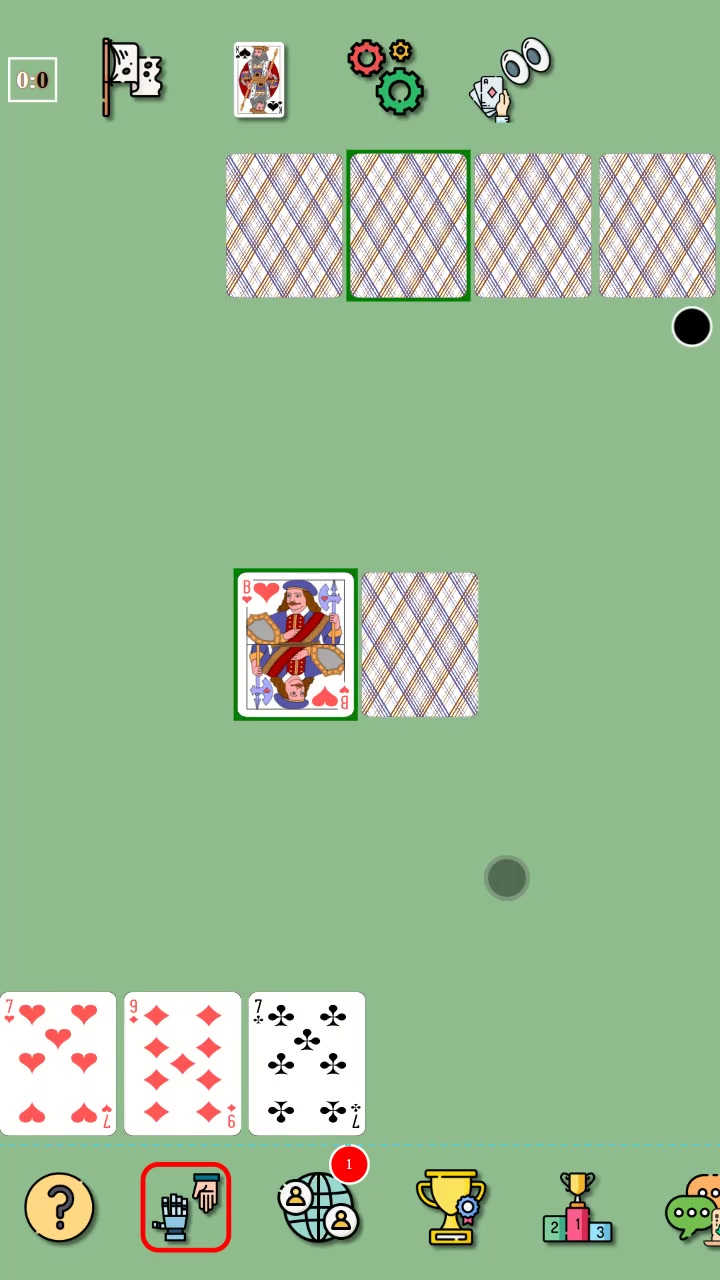This screenshot has height=1280, width=720.
Task: Open the achievements trophy icon
Action: [451, 1208]
